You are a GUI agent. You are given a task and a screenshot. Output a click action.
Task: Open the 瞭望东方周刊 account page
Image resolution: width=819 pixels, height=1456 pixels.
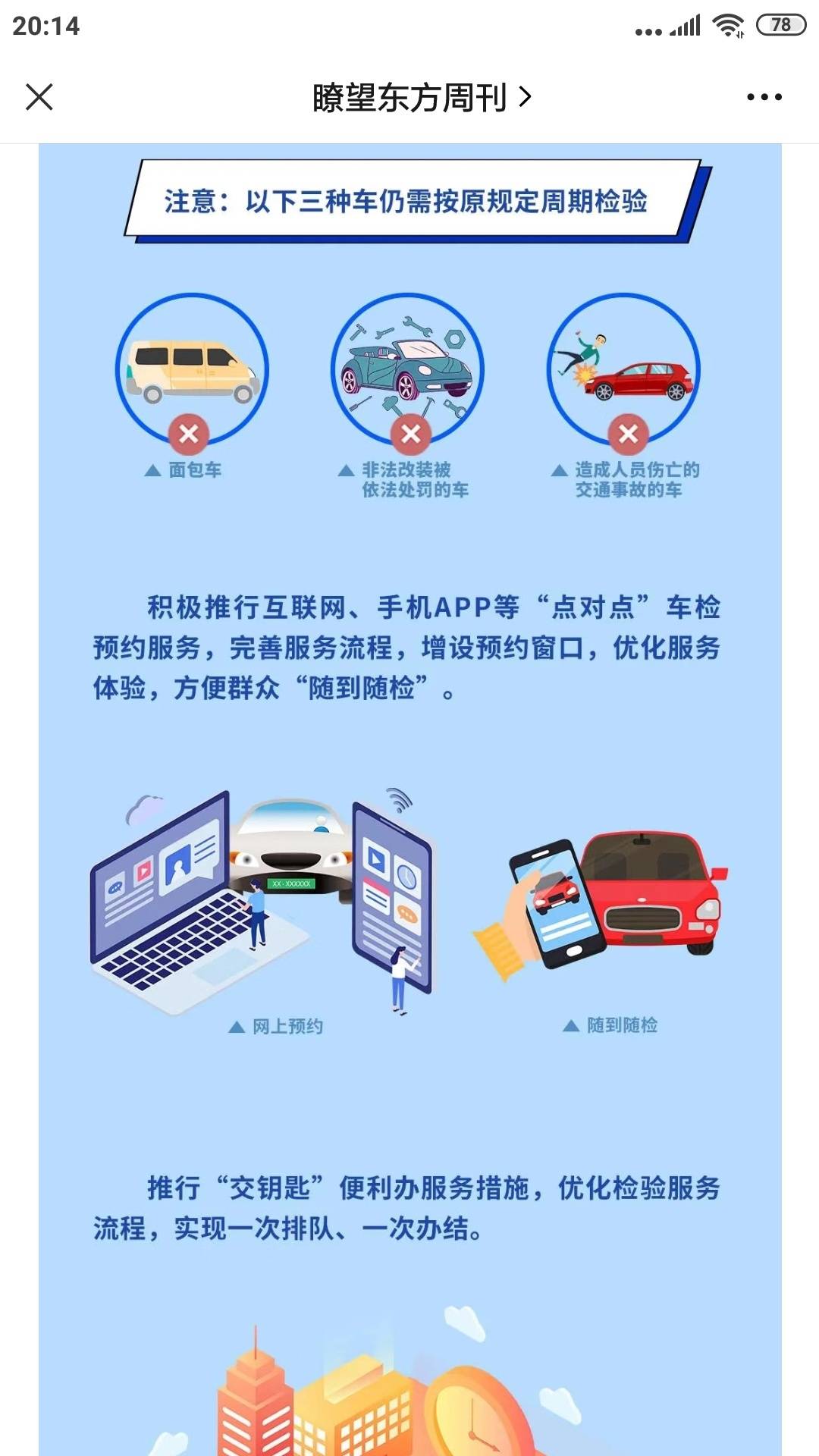421,98
